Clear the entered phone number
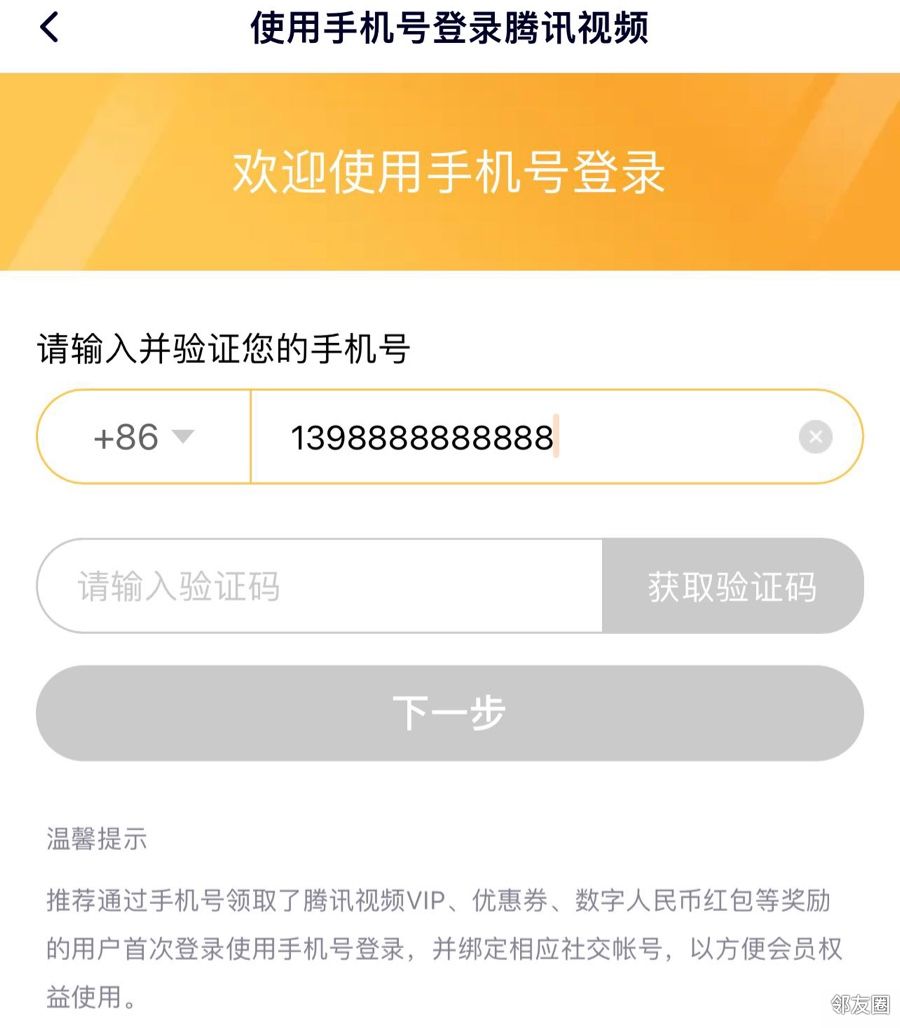Viewport: 900px width, 1028px height. pos(815,437)
